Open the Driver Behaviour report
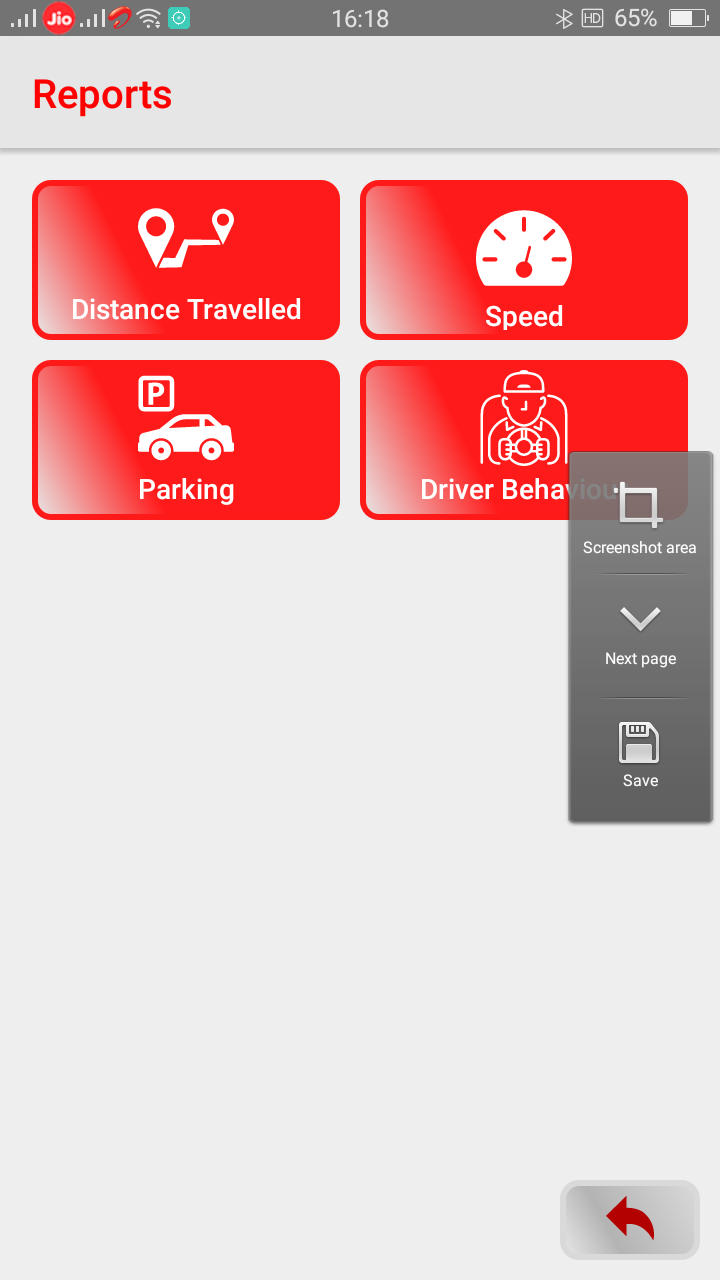The image size is (720, 1280). [465, 440]
